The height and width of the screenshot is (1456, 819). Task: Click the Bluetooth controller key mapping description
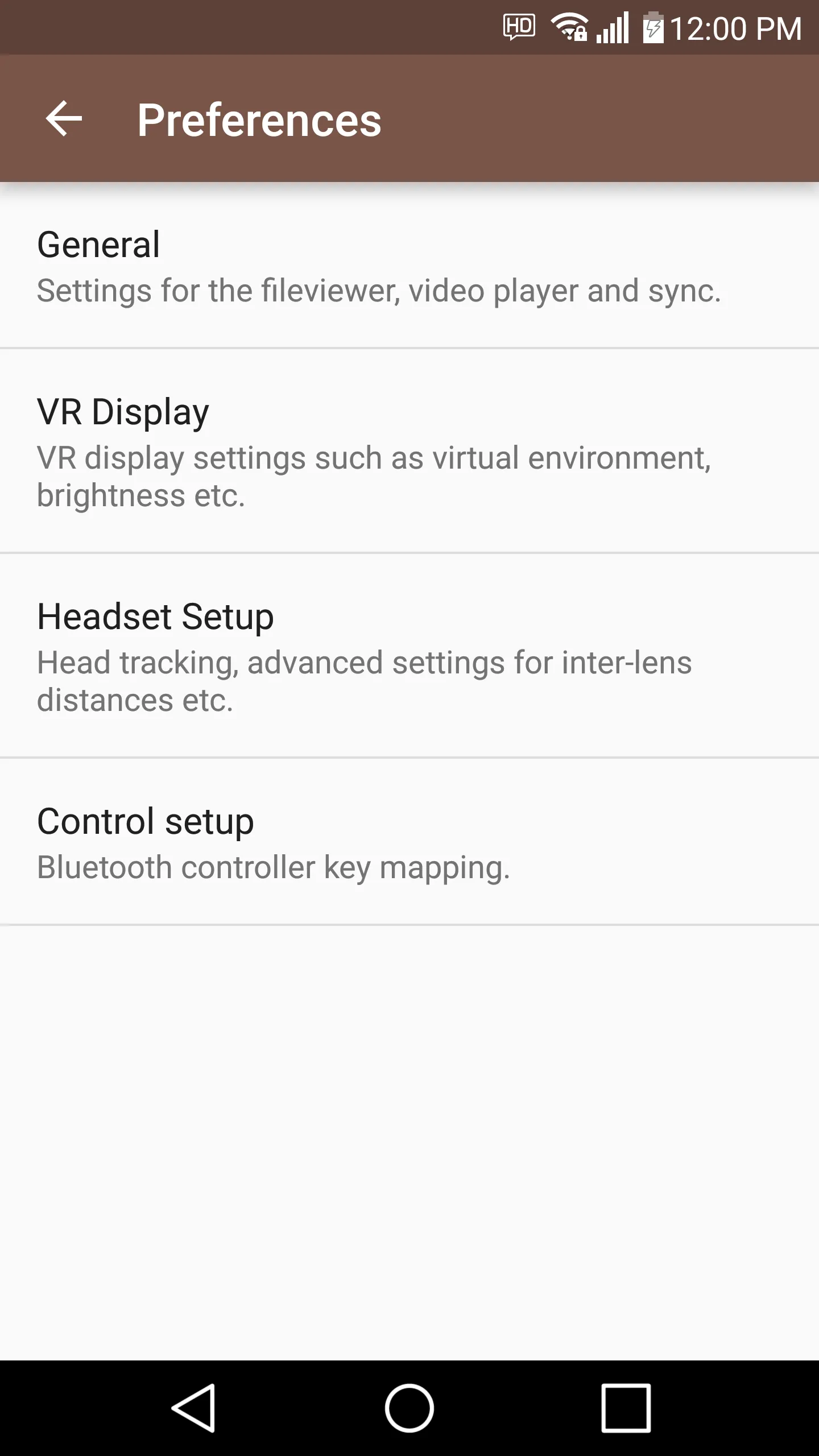point(273,867)
